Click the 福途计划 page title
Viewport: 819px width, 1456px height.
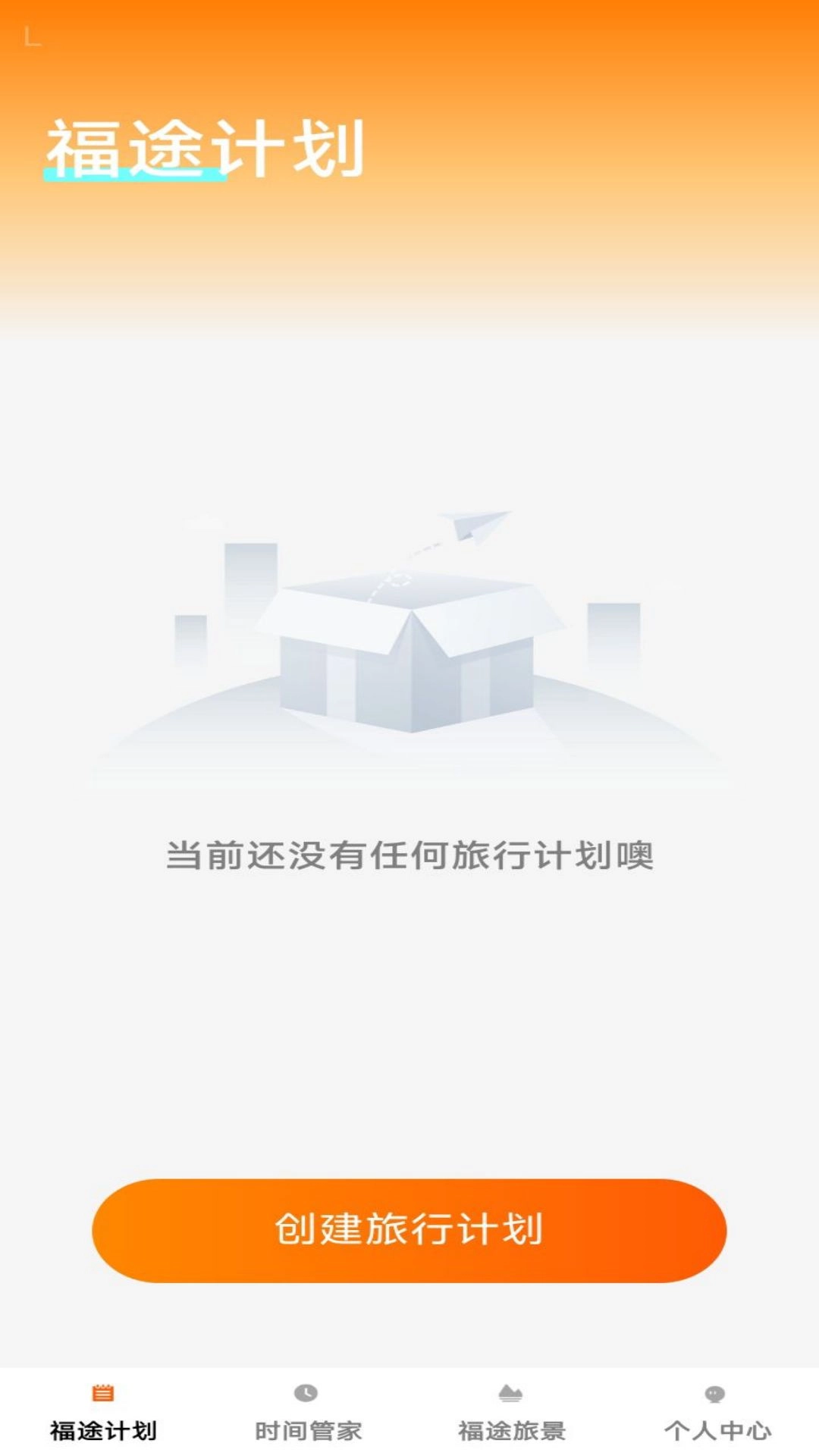(x=205, y=148)
